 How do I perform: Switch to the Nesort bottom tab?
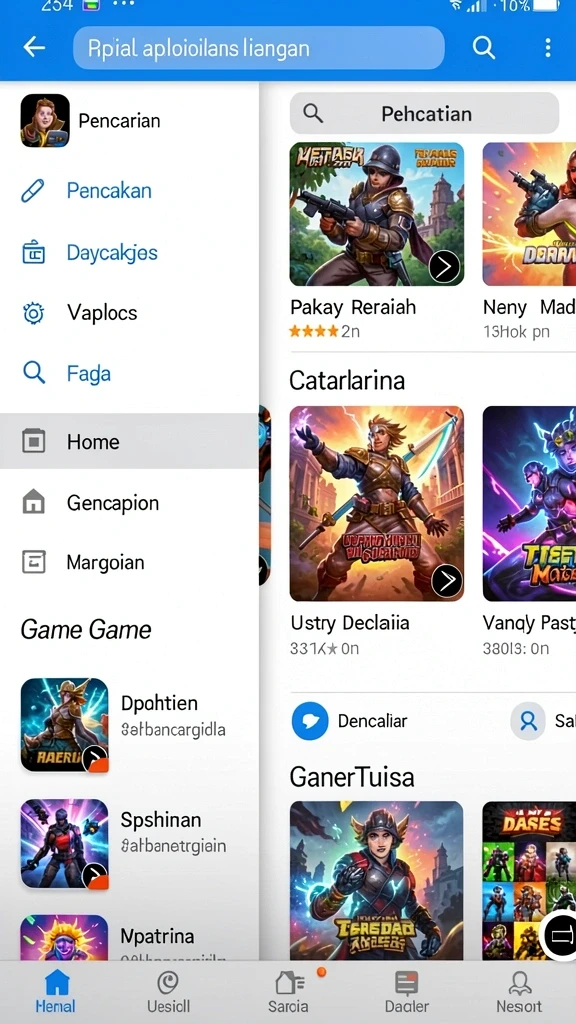[x=519, y=992]
